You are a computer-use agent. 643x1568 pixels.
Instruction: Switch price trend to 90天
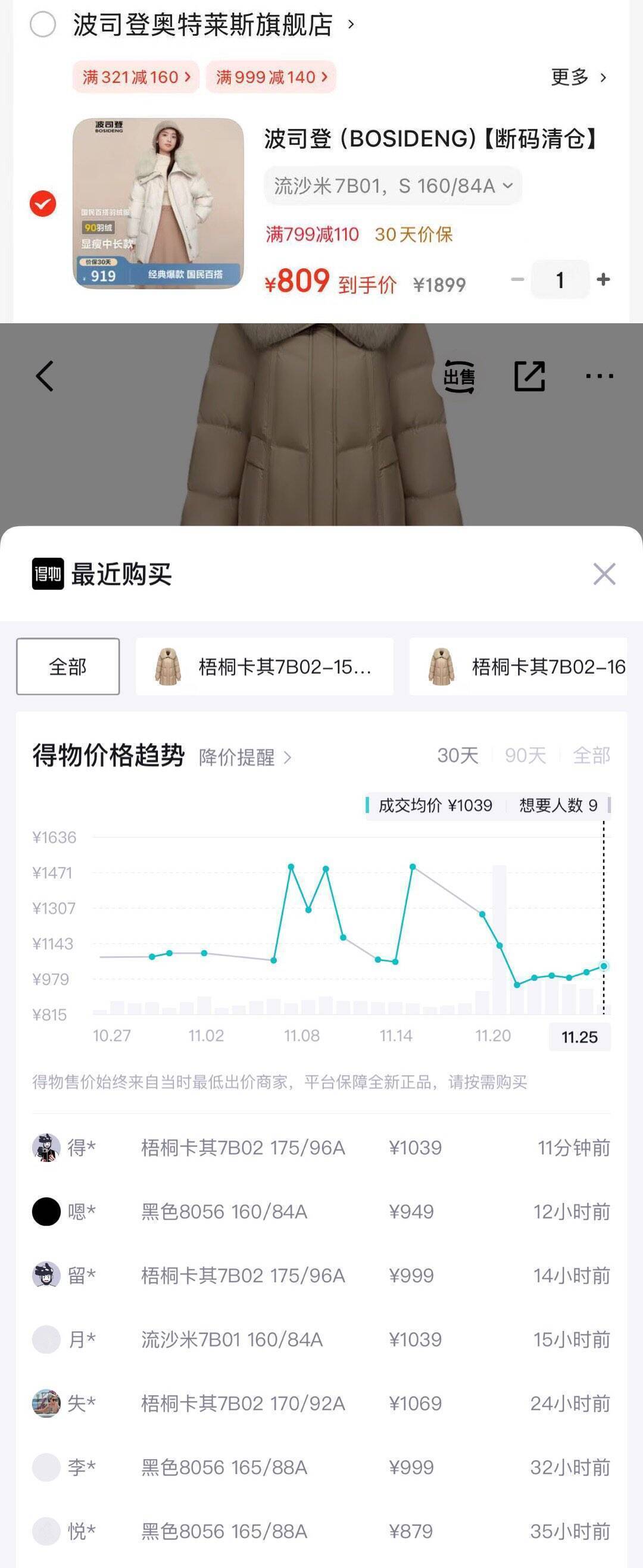525,755
